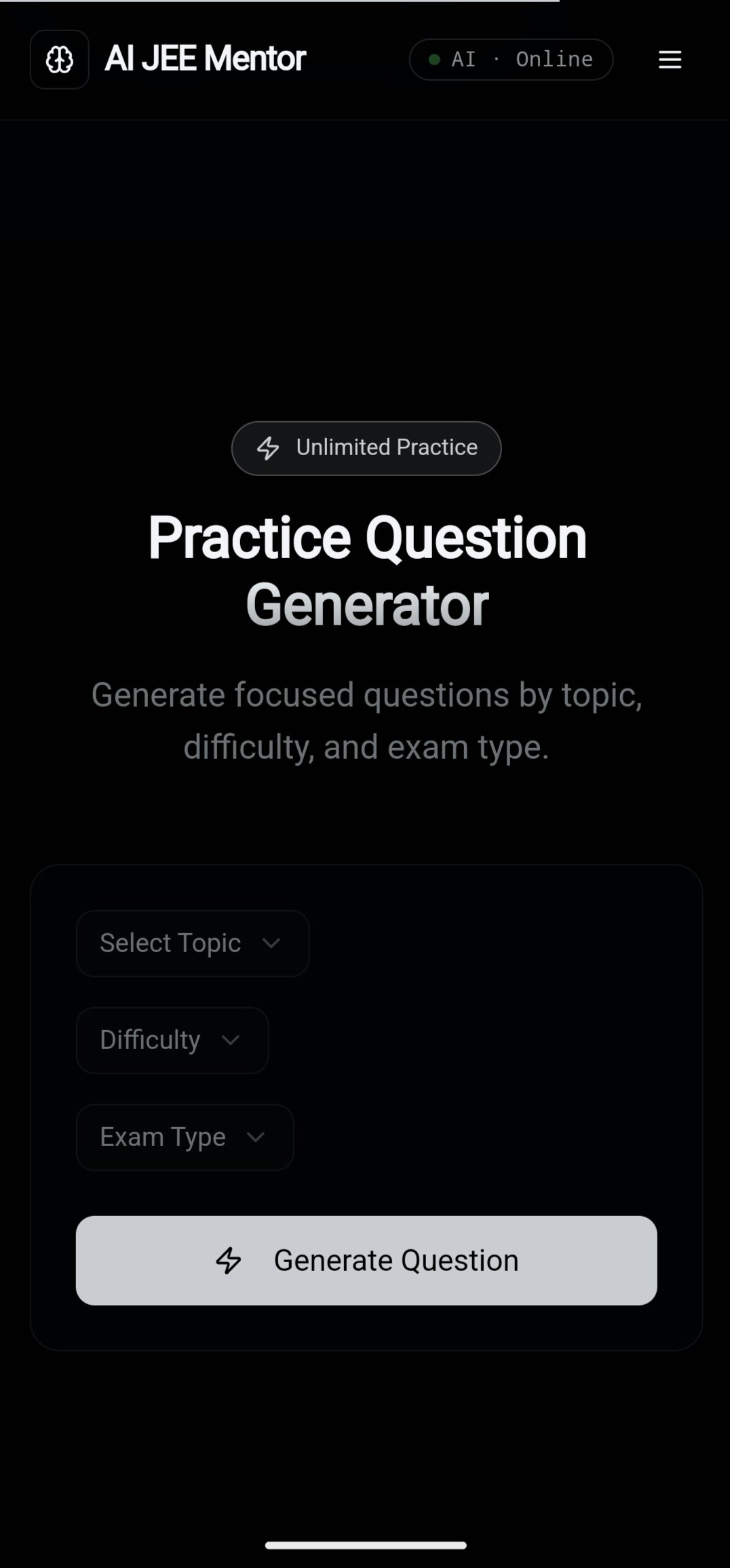Click the Select Topic chevron arrow
The width and height of the screenshot is (730, 1568).
(x=271, y=943)
